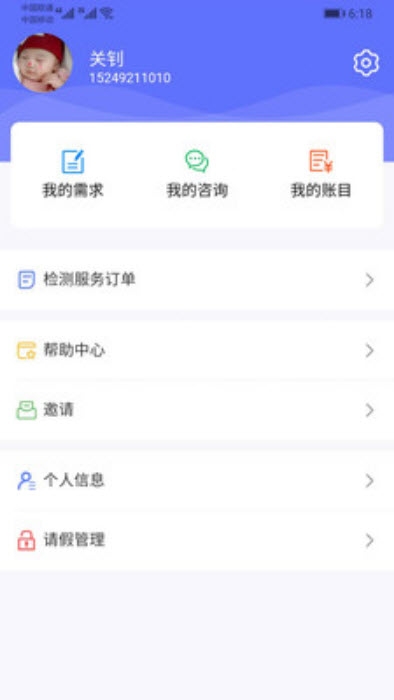Viewport: 394px width, 700px height.
Task: Open 请假管理
Action: [x=197, y=540]
